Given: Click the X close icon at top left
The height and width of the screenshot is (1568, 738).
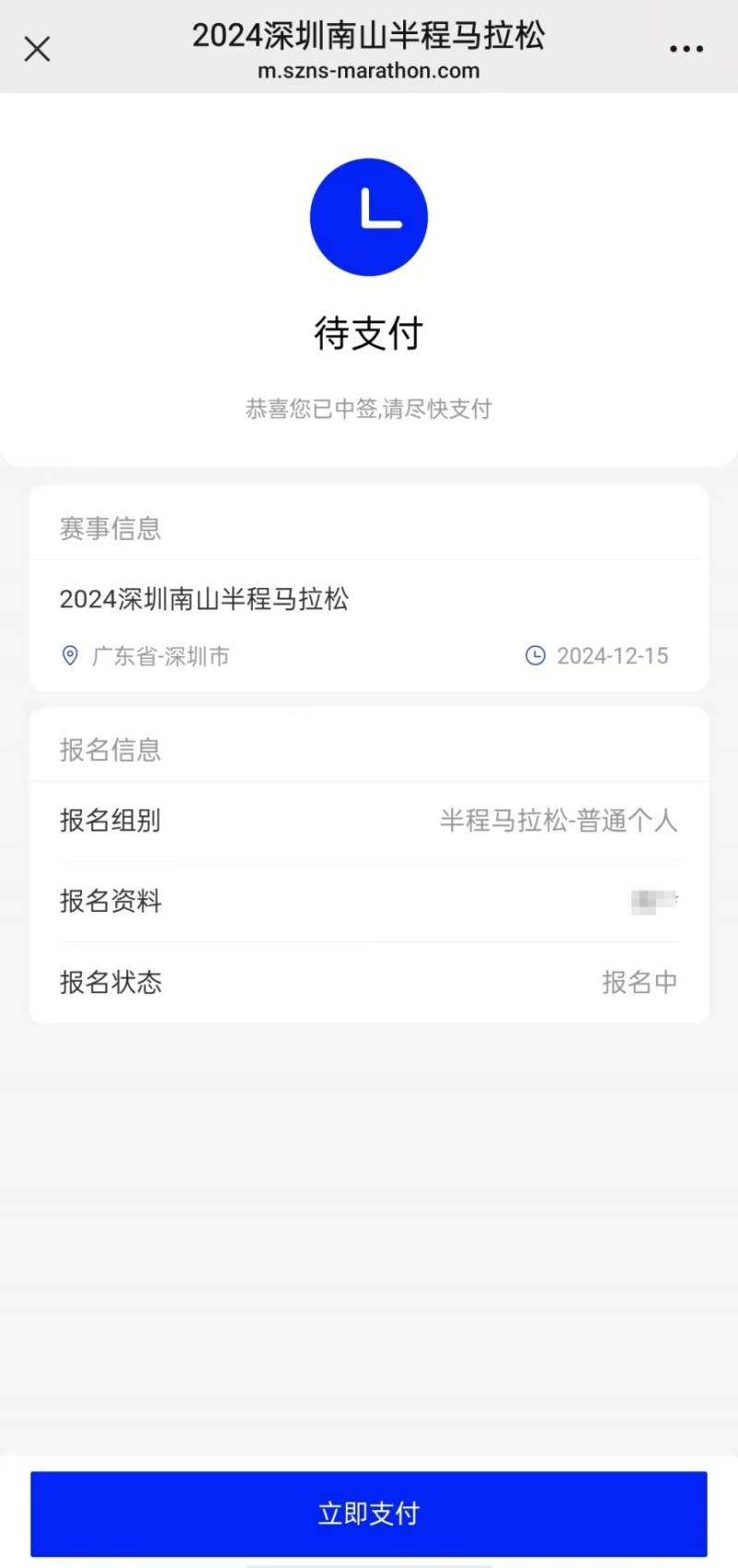Looking at the screenshot, I should click(x=37, y=49).
